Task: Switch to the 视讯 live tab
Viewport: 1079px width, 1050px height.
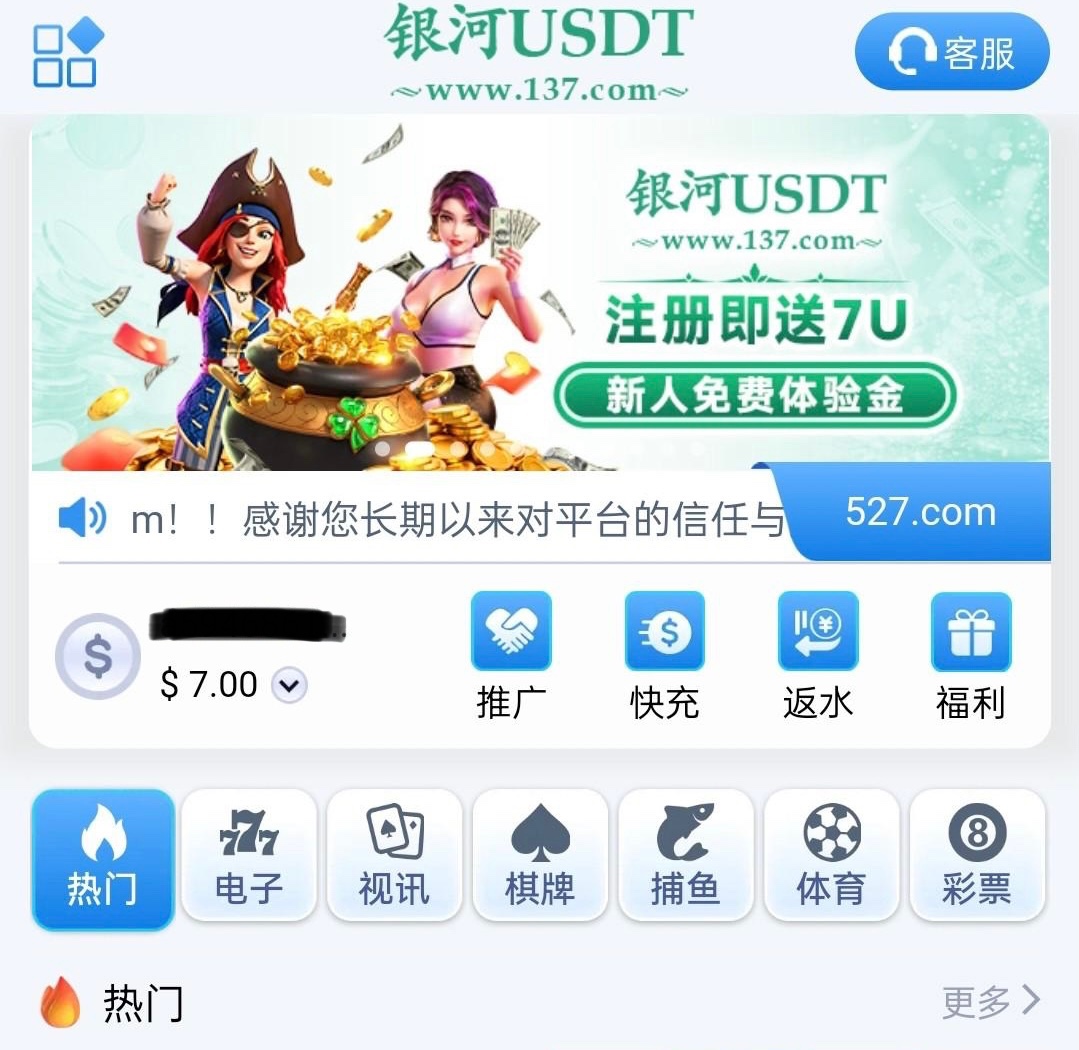Action: pos(394,856)
